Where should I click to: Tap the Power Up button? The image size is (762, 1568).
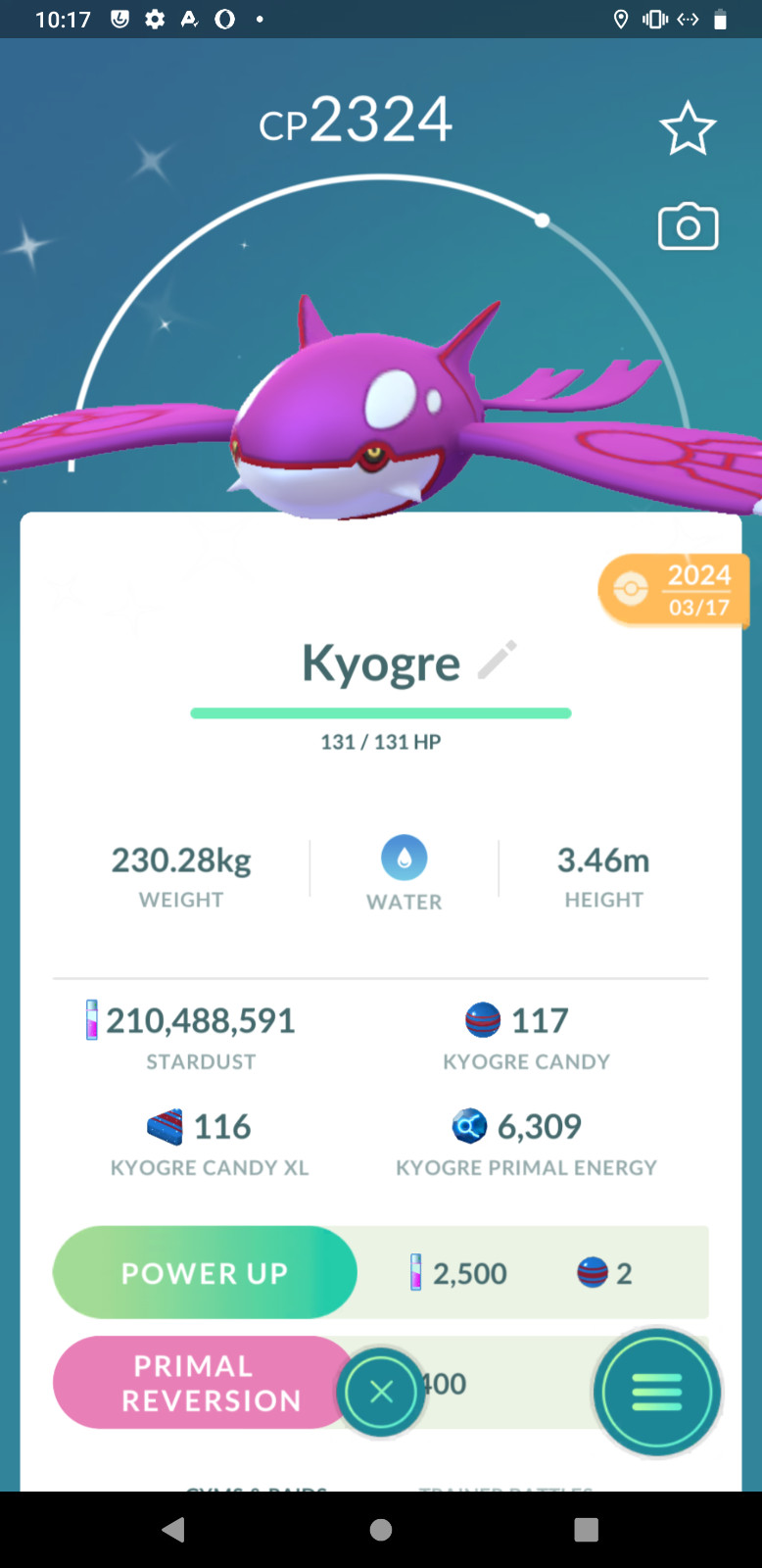click(205, 1272)
